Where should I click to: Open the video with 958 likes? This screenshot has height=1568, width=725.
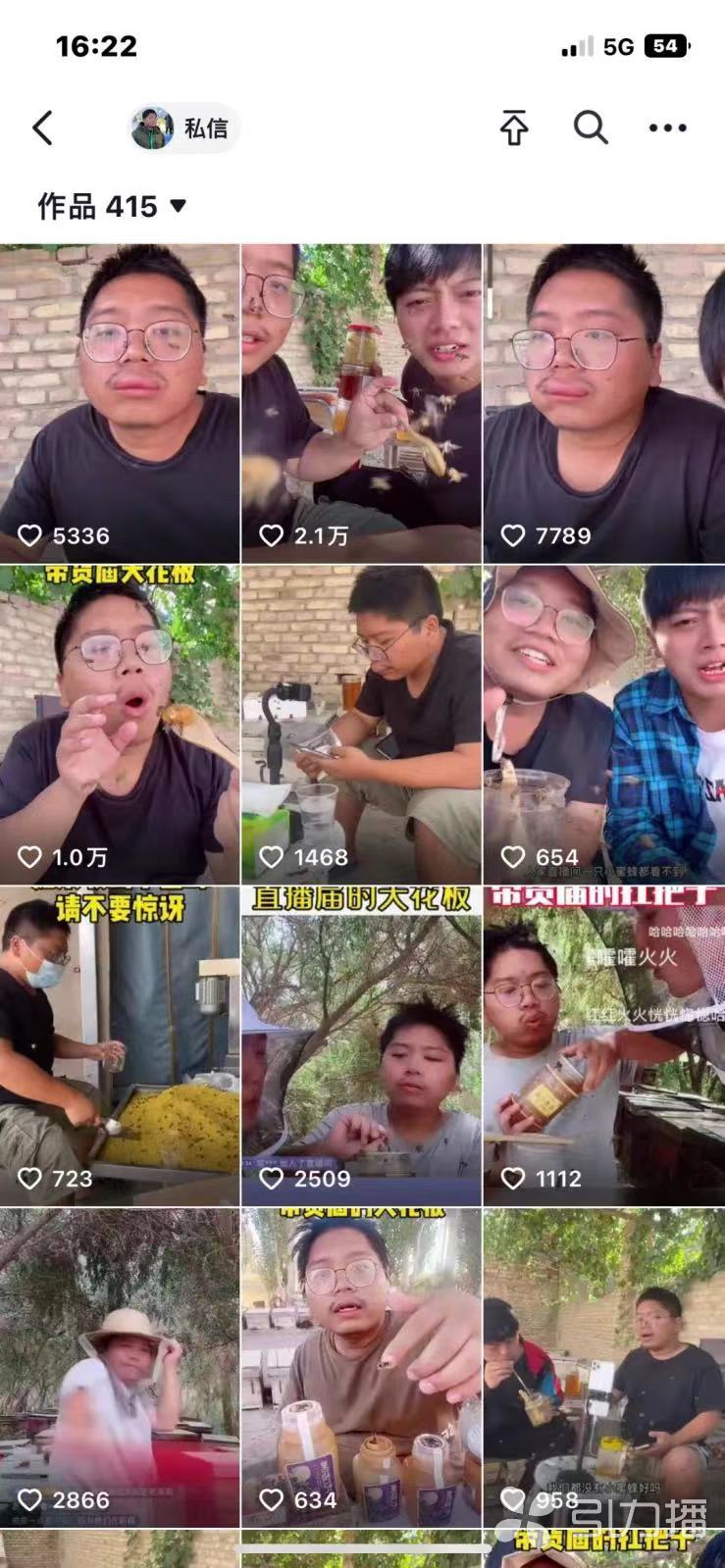[x=603, y=1367]
